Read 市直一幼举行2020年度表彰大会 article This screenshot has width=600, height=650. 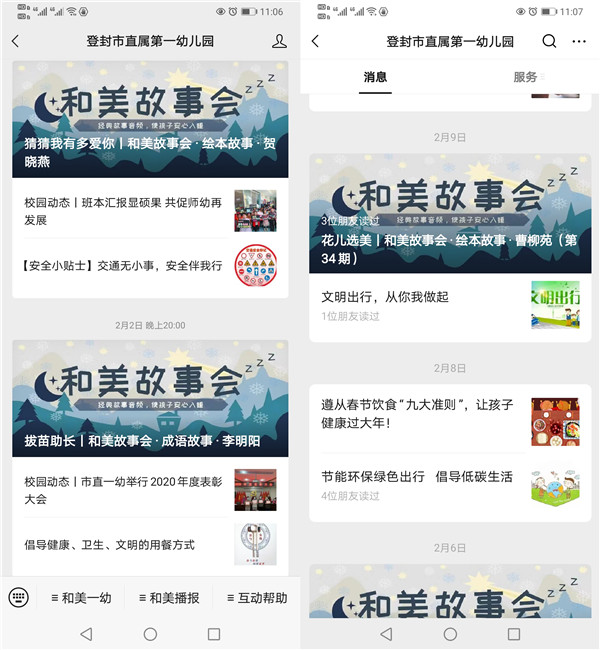[125, 489]
